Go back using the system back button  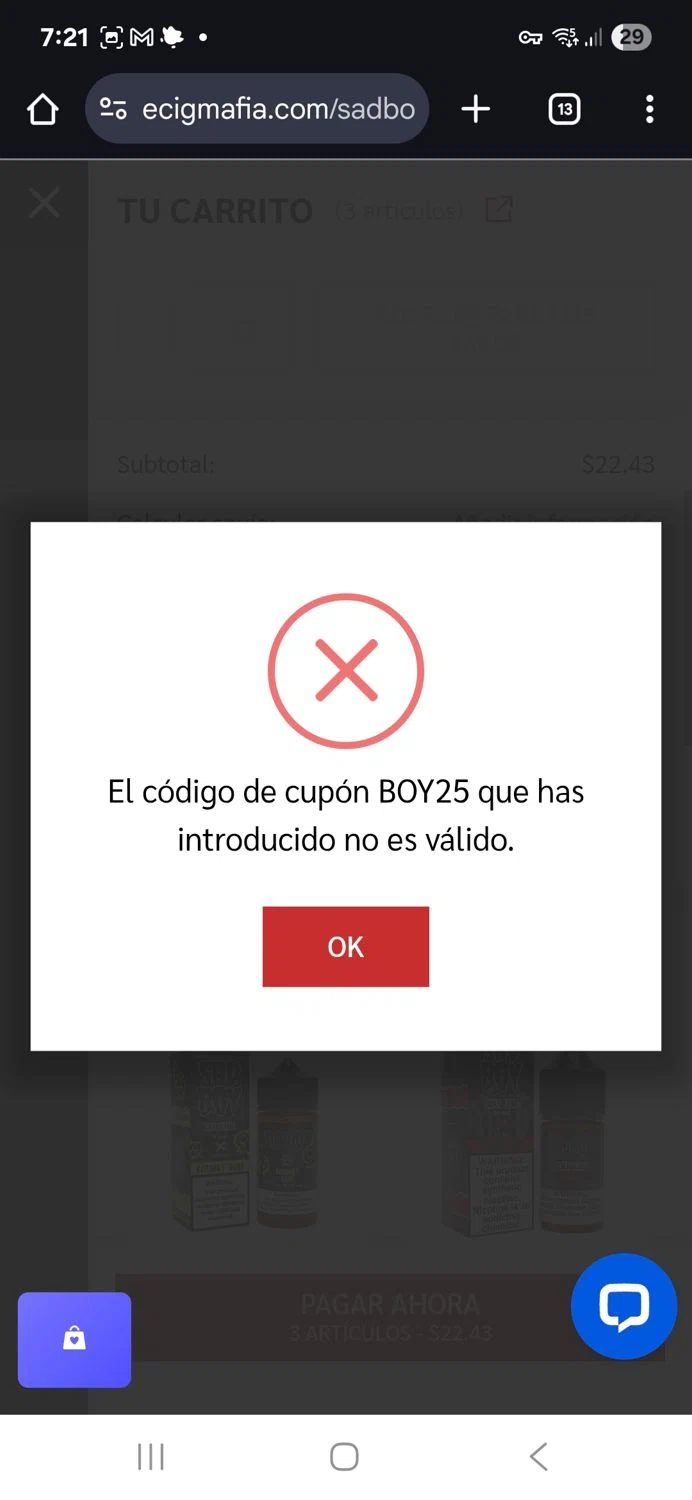pyautogui.click(x=538, y=1456)
